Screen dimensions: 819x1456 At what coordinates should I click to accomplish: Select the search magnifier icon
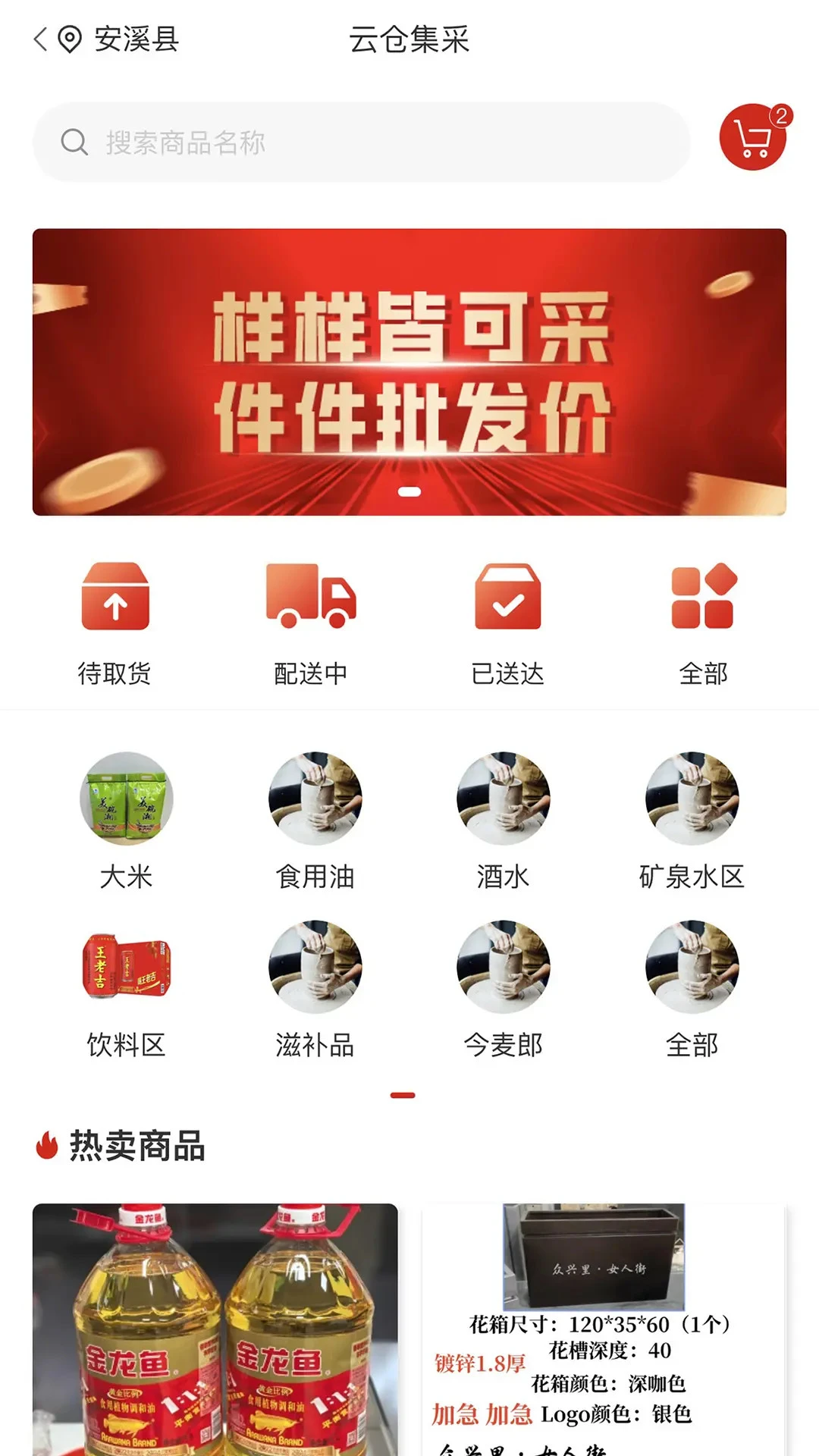pyautogui.click(x=74, y=141)
